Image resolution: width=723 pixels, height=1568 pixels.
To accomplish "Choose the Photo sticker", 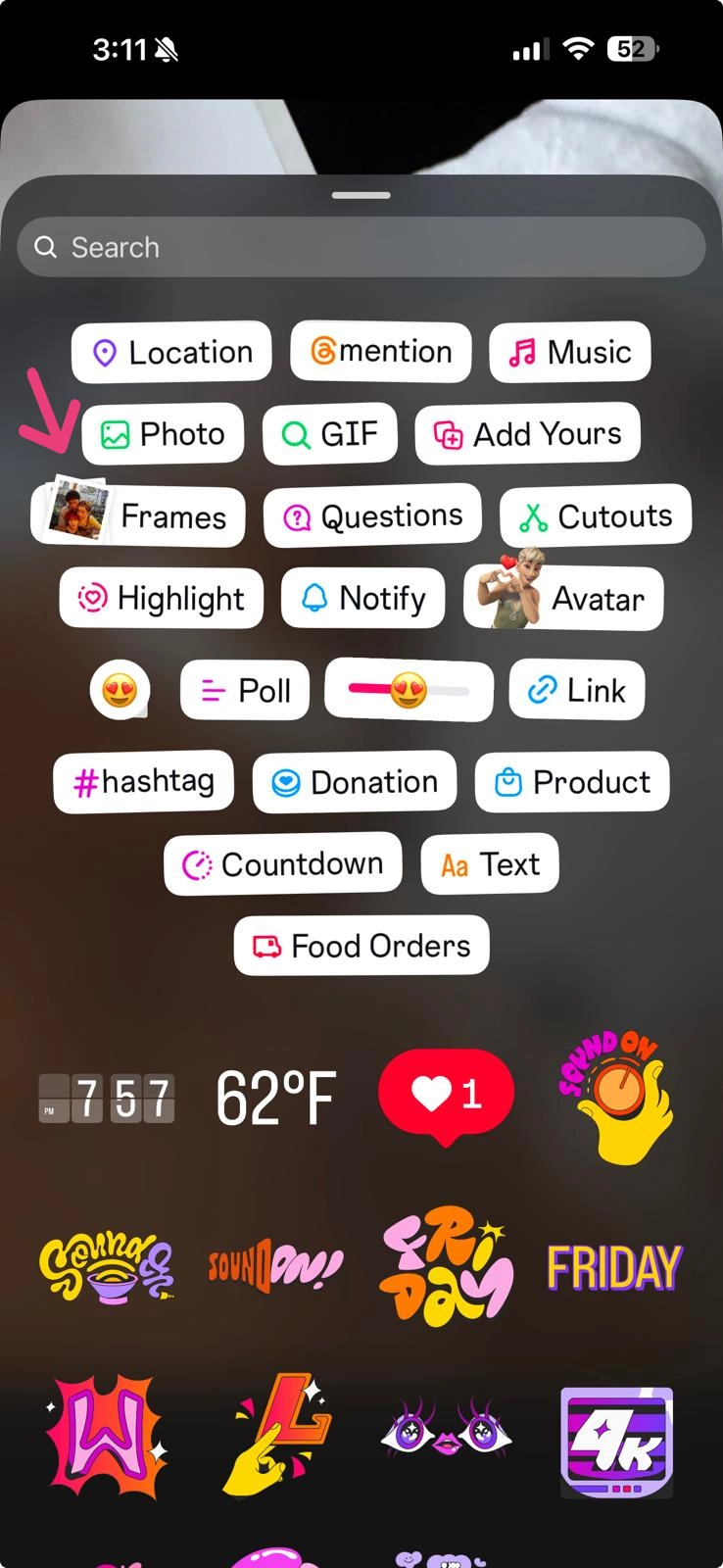I will coord(163,433).
